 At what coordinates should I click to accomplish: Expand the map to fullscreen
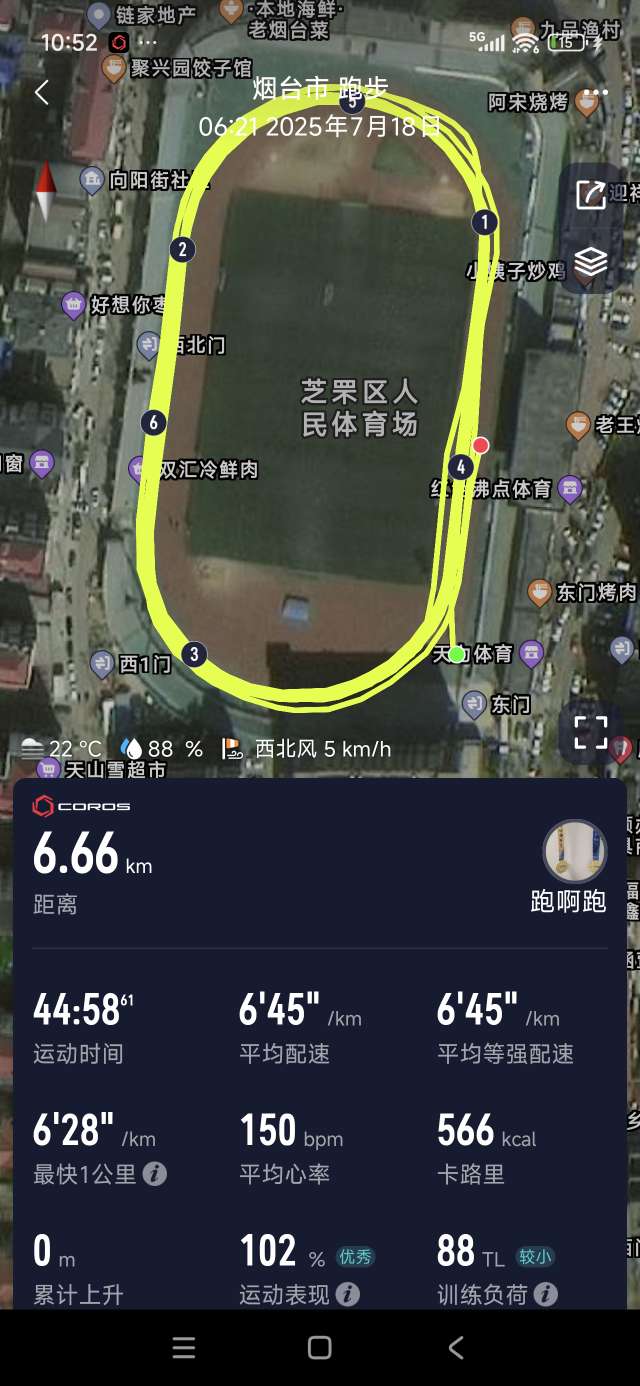coord(591,732)
